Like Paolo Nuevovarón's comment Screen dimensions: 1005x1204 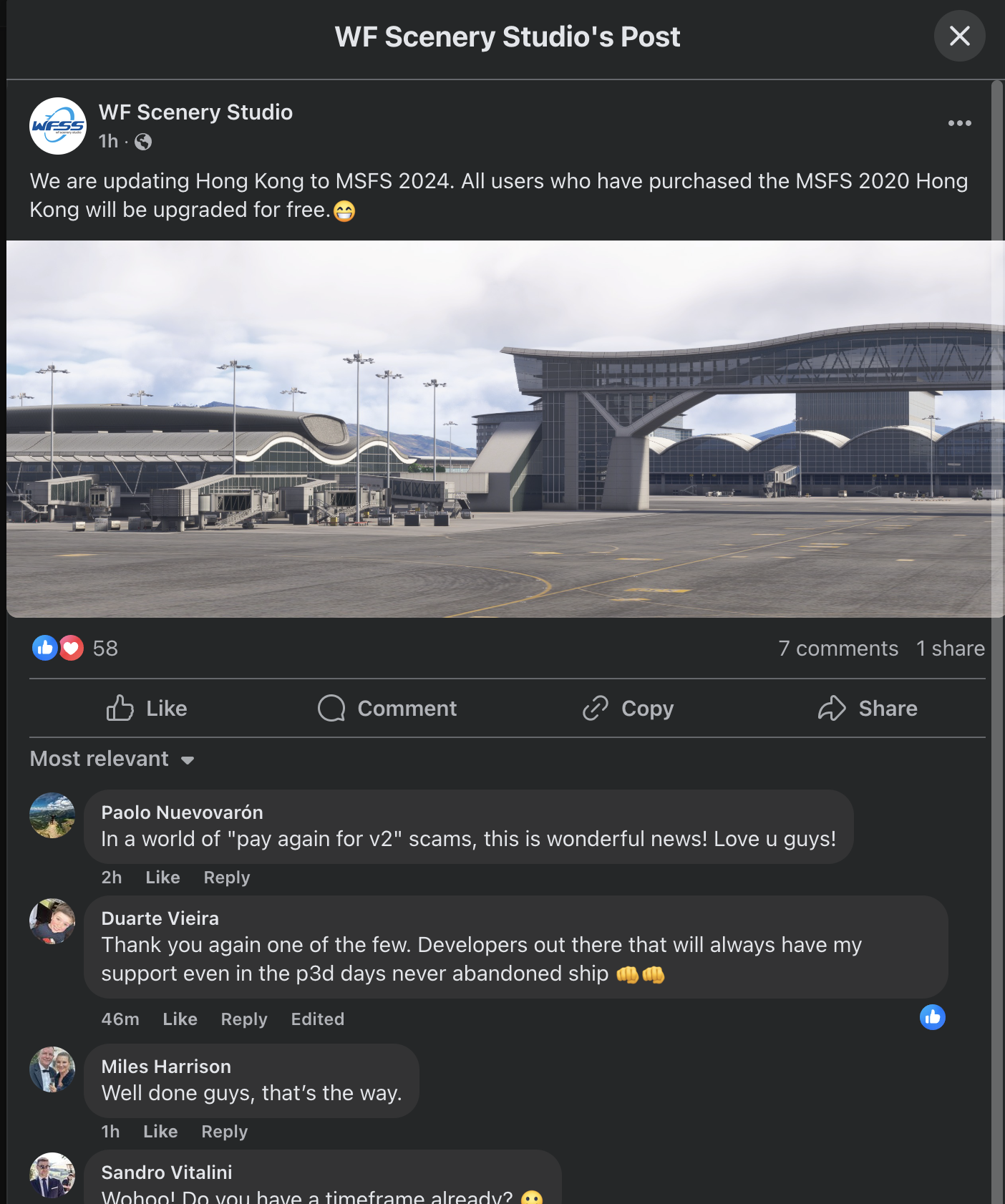(162, 877)
